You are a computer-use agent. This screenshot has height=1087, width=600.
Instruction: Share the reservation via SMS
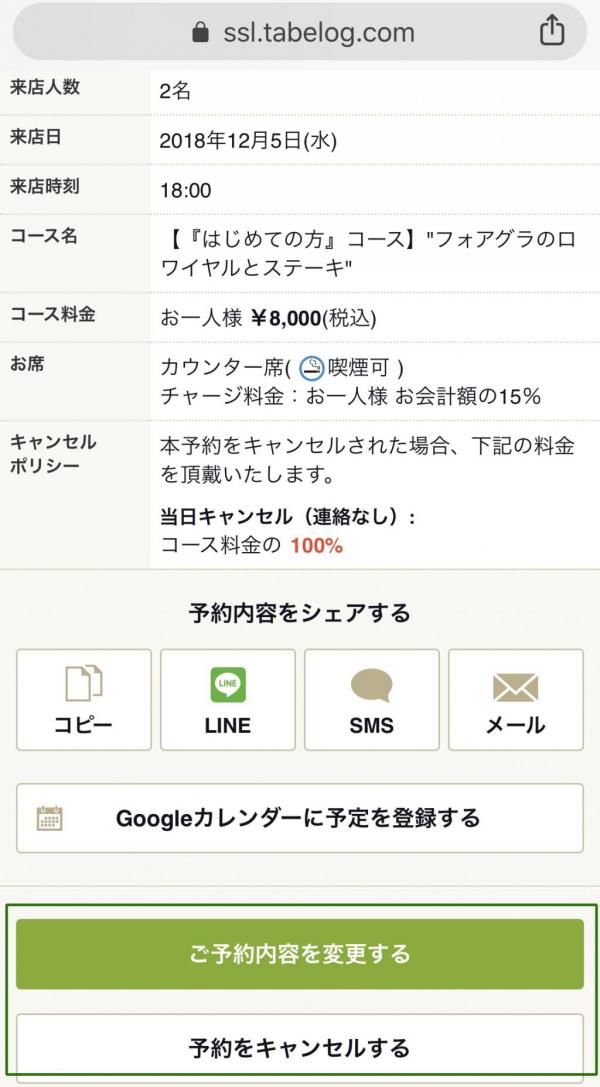372,699
